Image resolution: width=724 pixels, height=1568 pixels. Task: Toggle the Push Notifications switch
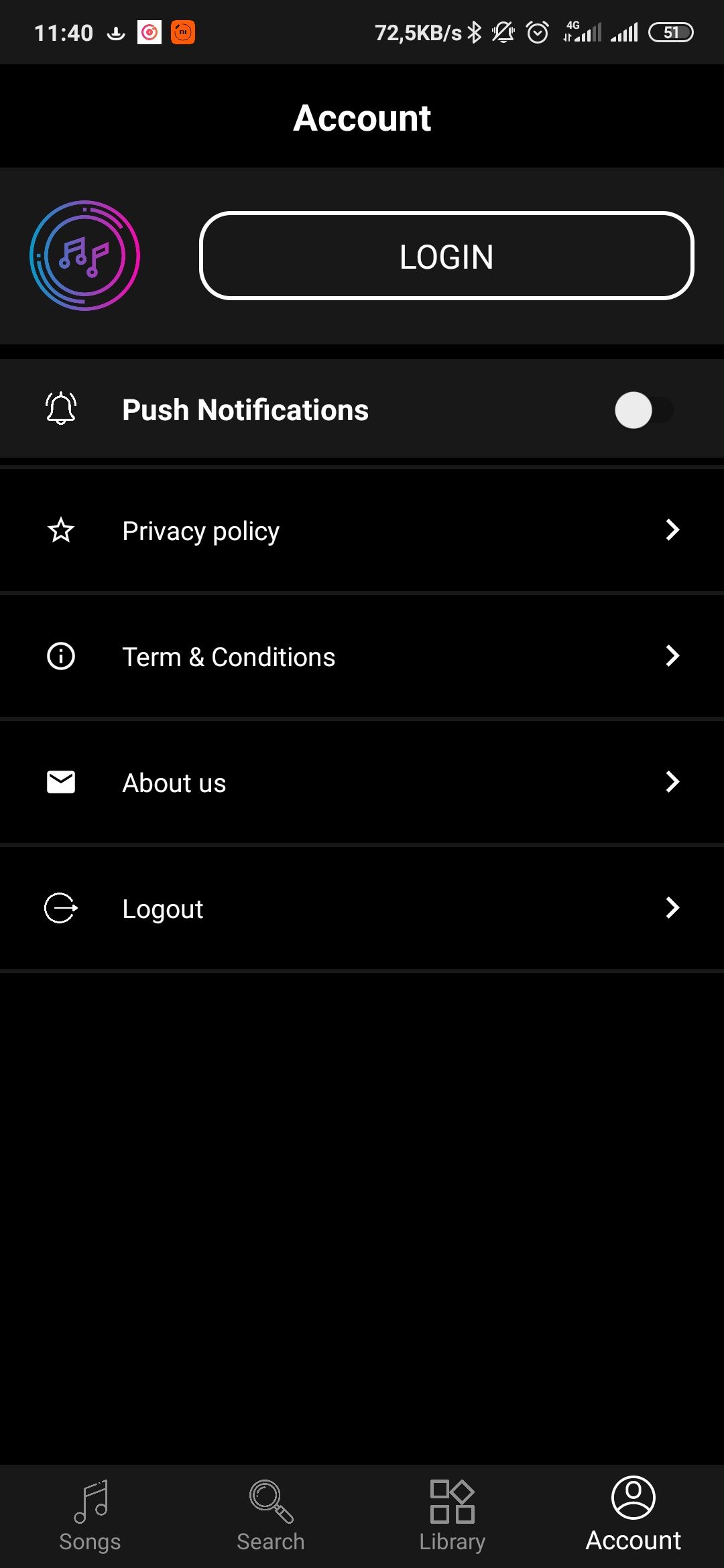coord(644,409)
